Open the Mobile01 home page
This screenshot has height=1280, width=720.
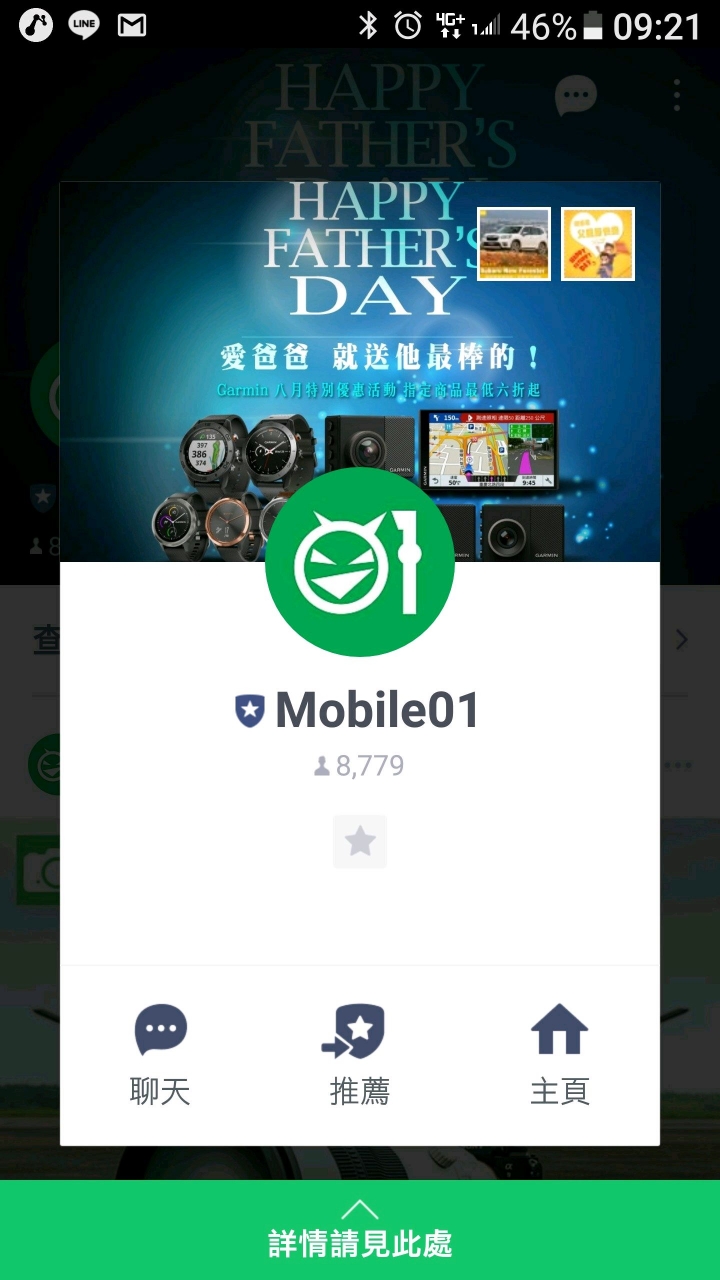(559, 1054)
